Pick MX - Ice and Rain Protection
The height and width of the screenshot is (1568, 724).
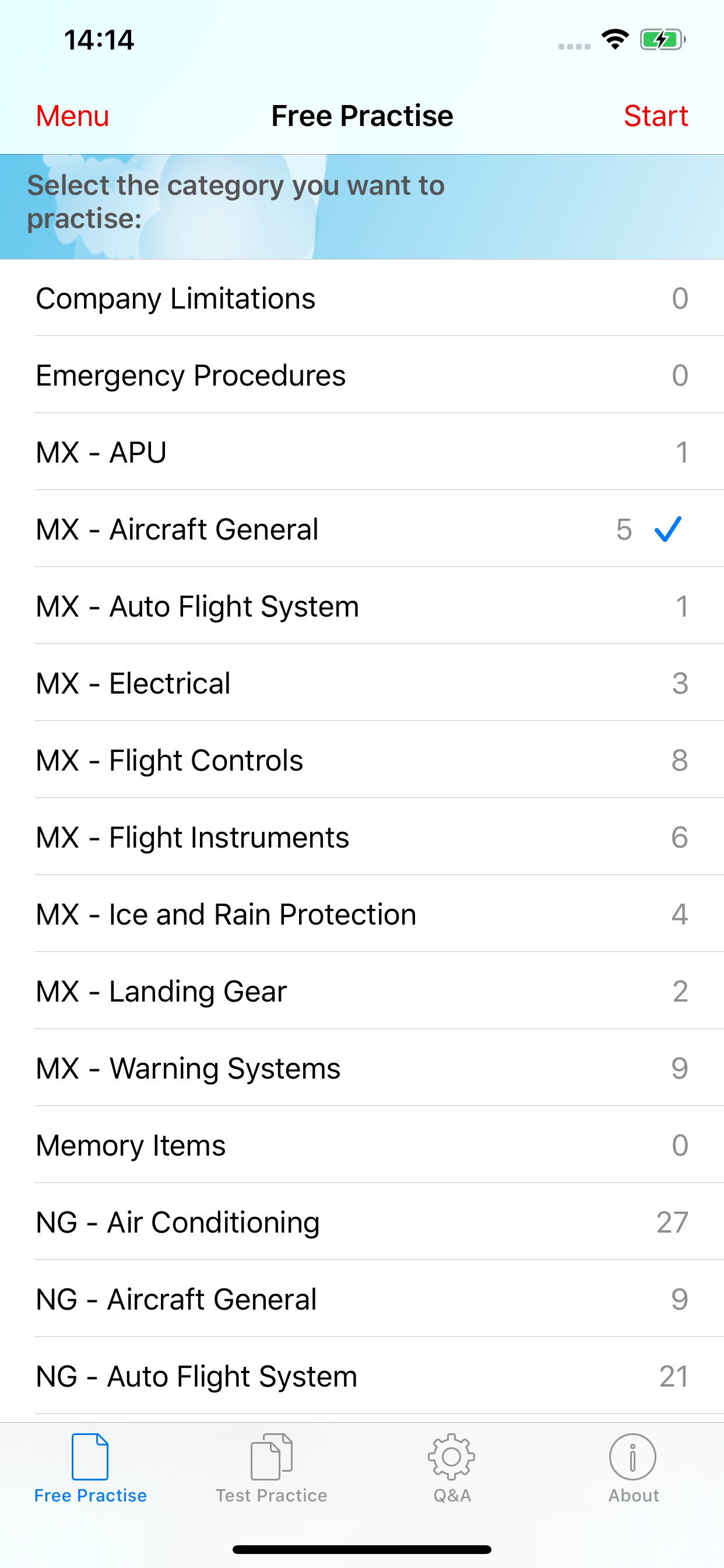point(243,914)
